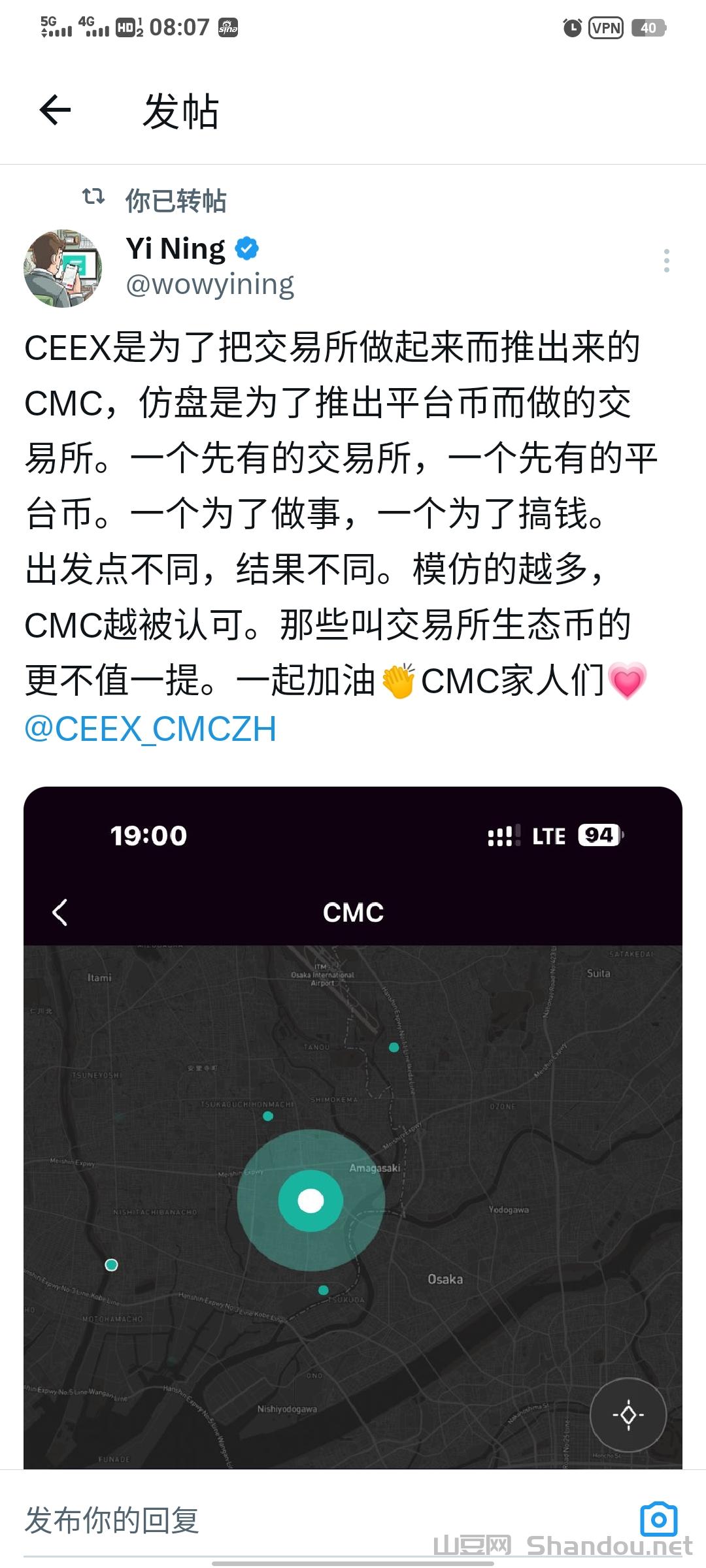Viewport: 706px width, 1568px height.
Task: Open Yi Ning's profile avatar
Action: [x=63, y=268]
